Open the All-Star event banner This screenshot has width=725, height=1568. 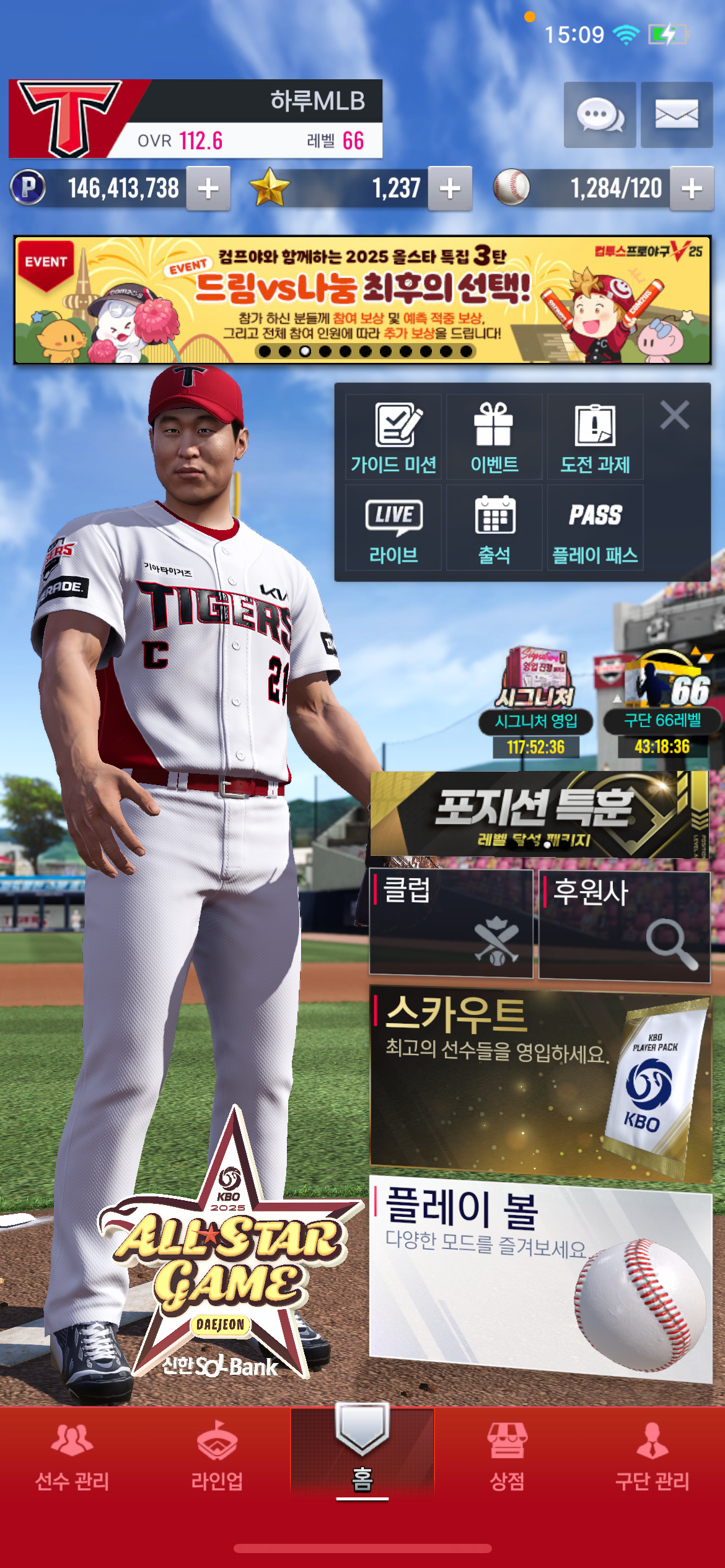[362, 300]
